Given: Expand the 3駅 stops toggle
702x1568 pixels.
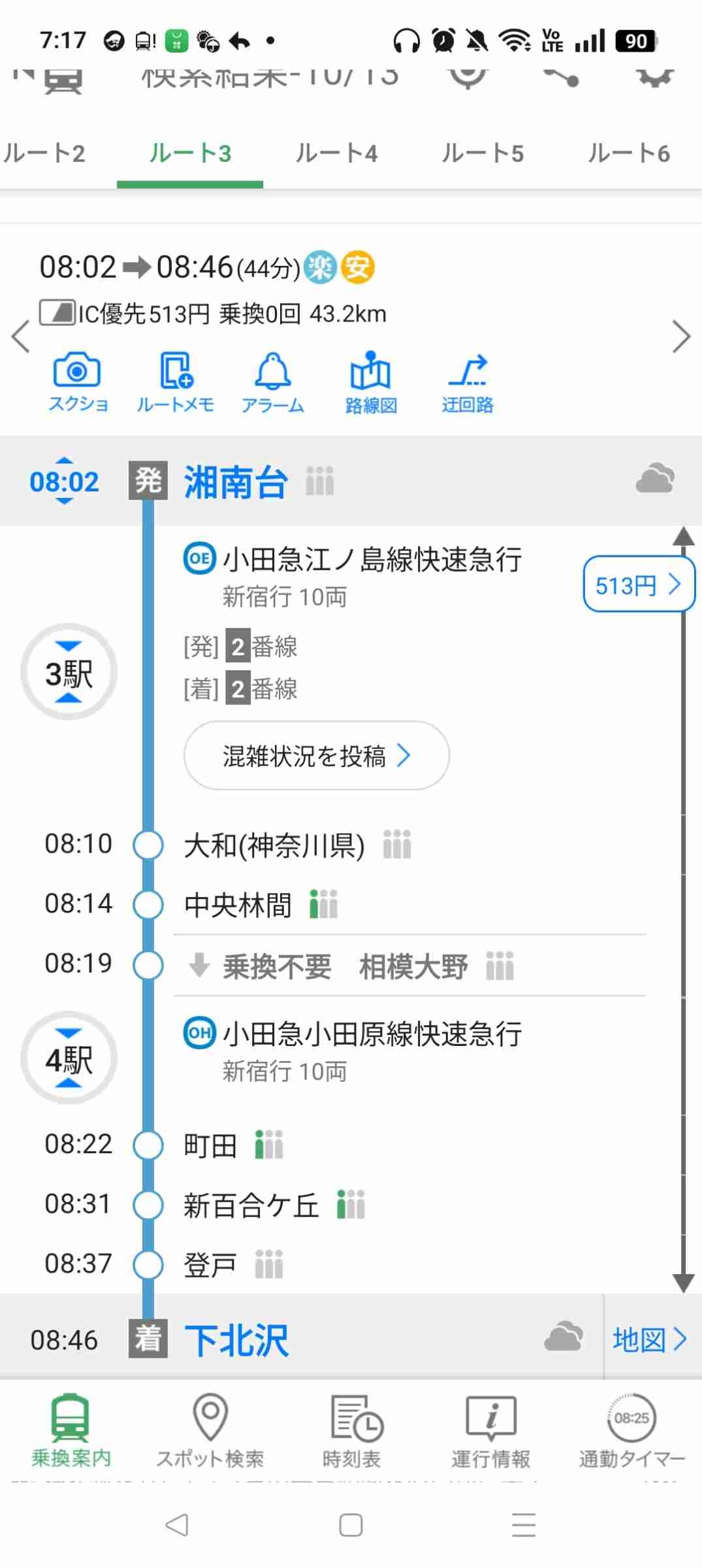Looking at the screenshot, I should coord(69,672).
